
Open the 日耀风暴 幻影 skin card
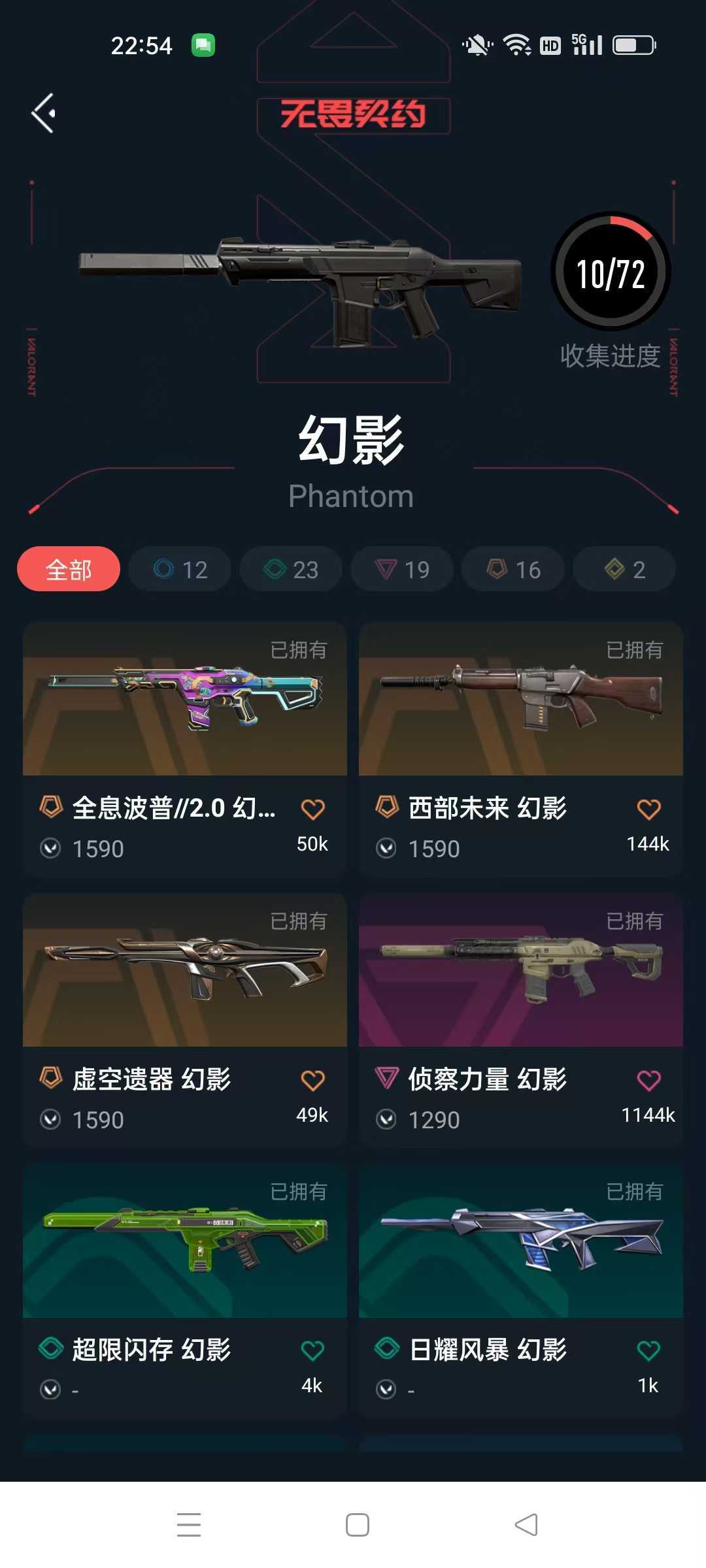pos(520,1241)
